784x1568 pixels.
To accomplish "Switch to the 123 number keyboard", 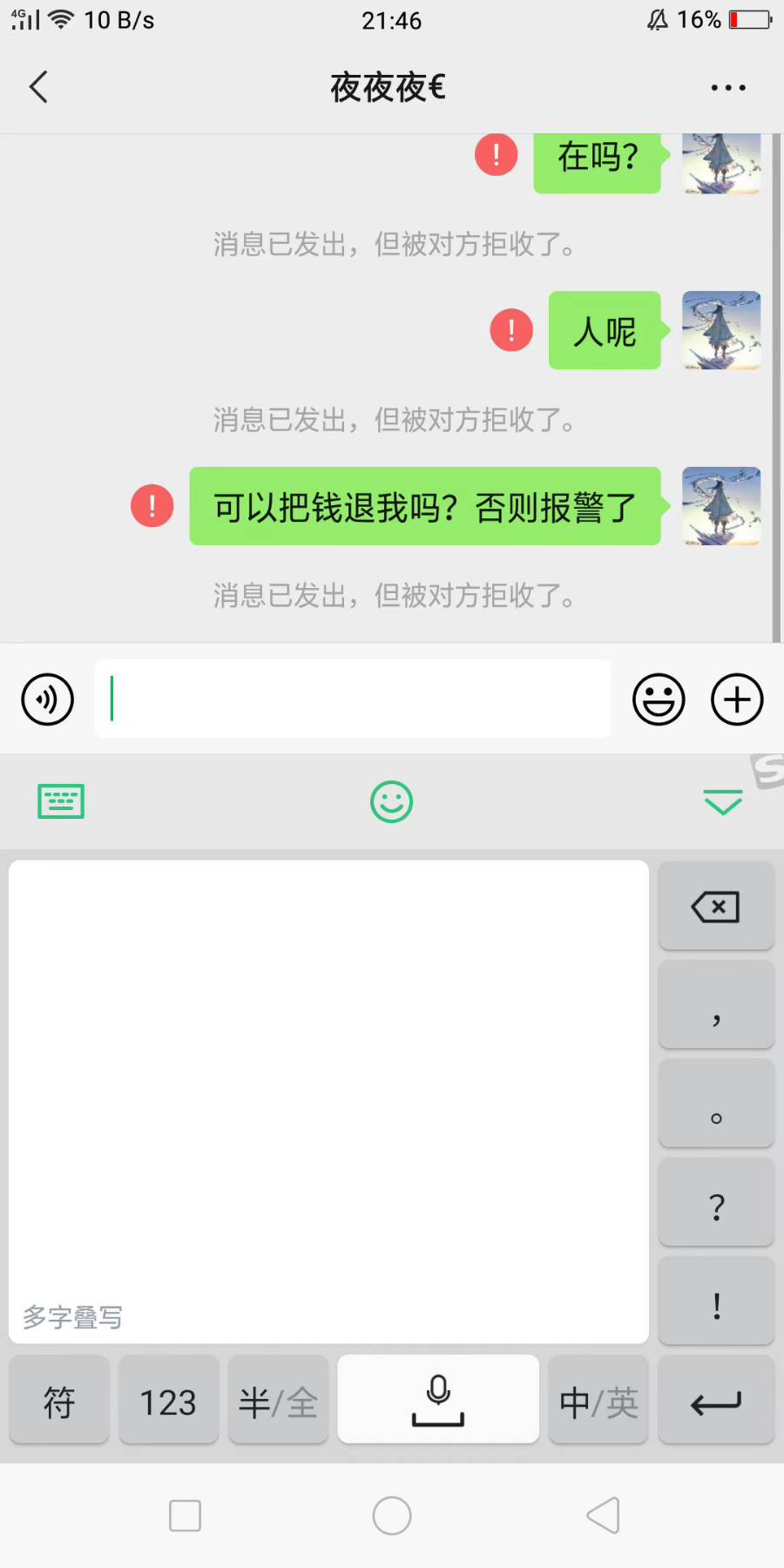I will [x=168, y=1402].
